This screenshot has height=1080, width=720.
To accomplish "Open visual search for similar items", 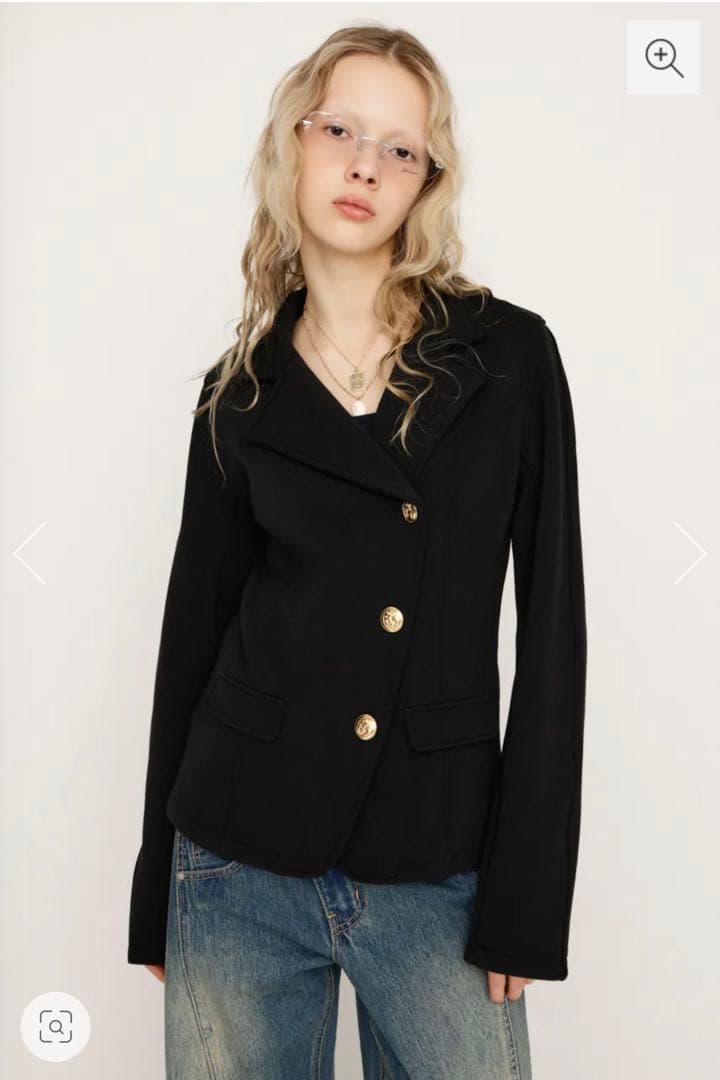I will [55, 1026].
